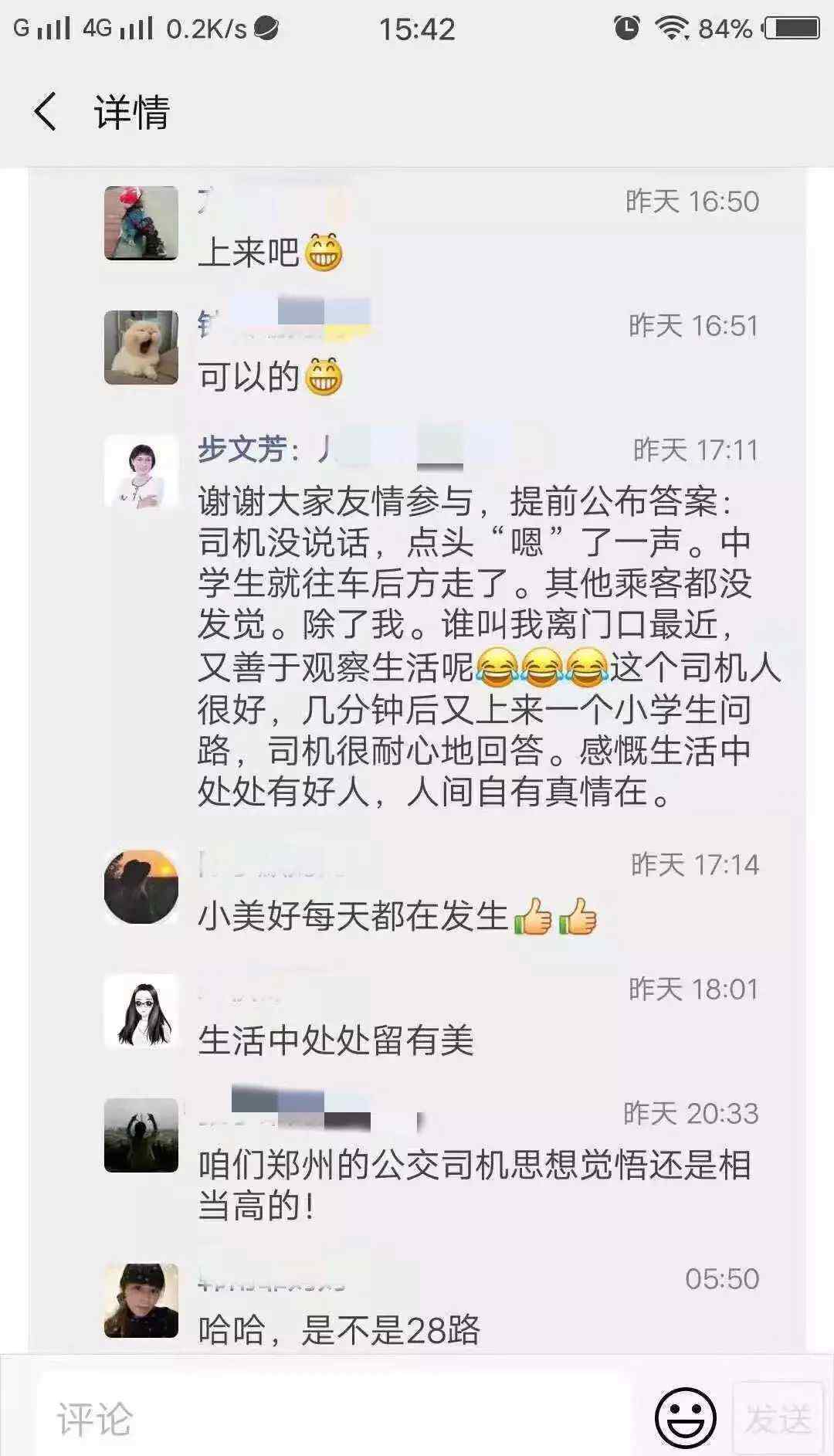Image resolution: width=834 pixels, height=1456 pixels.
Task: Tap the 评论 comment input field
Action: [x=332, y=1418]
